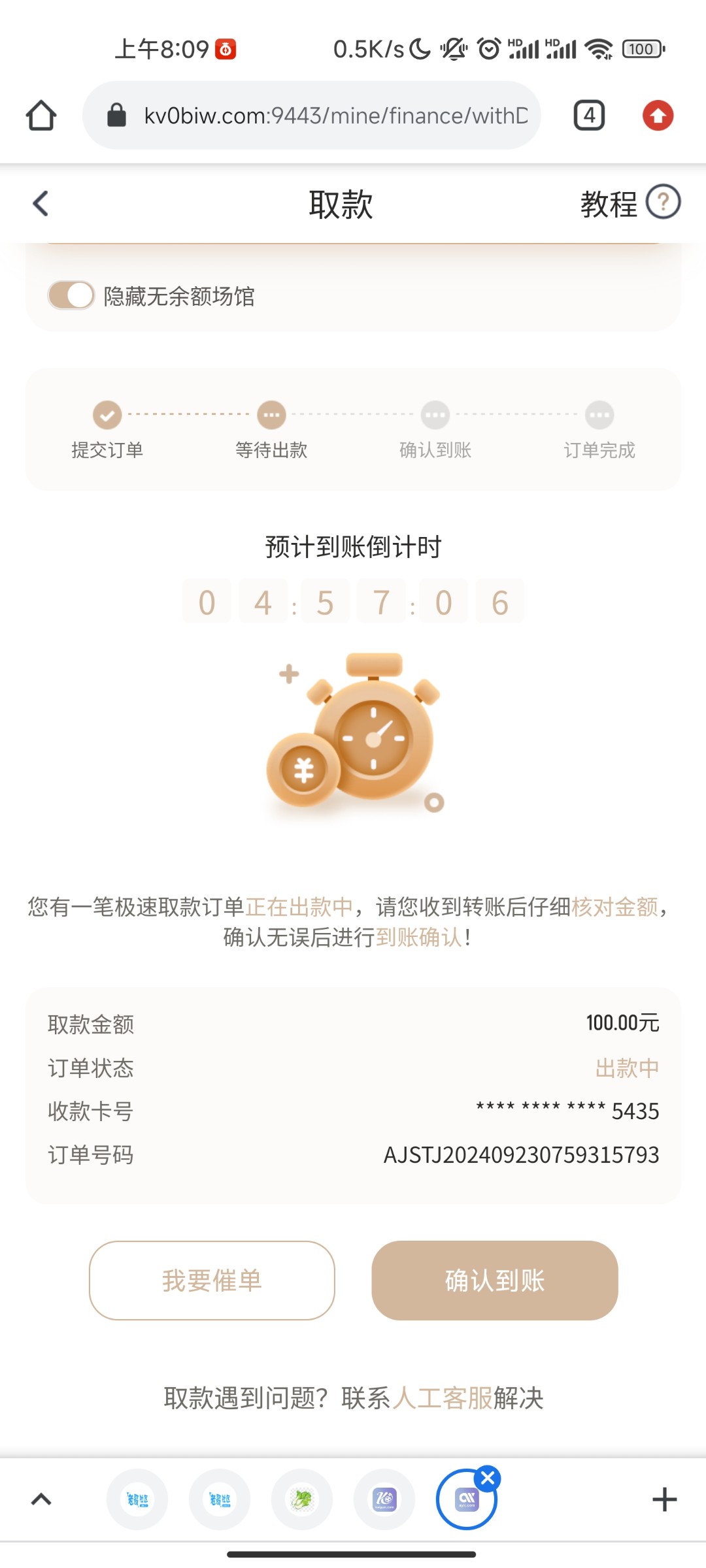Open the tab switcher showing 4 tabs
706x1568 pixels.
[589, 116]
